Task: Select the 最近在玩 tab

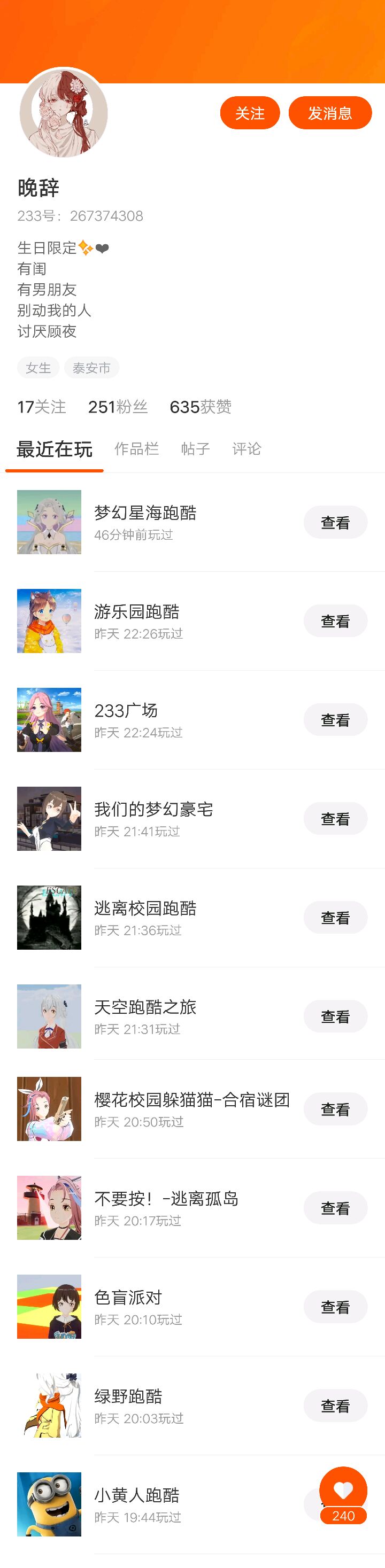Action: pos(54,449)
